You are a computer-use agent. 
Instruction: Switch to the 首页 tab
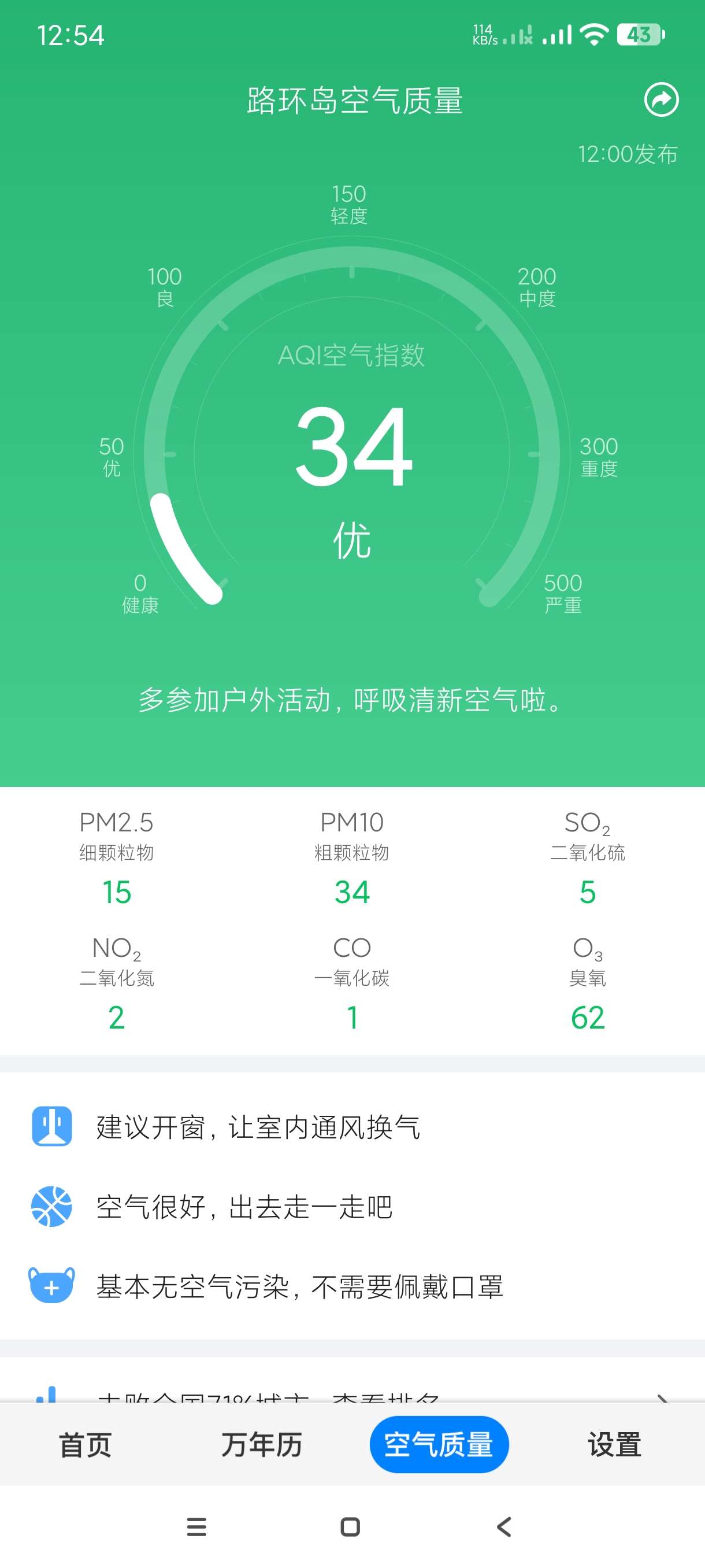(85, 1444)
